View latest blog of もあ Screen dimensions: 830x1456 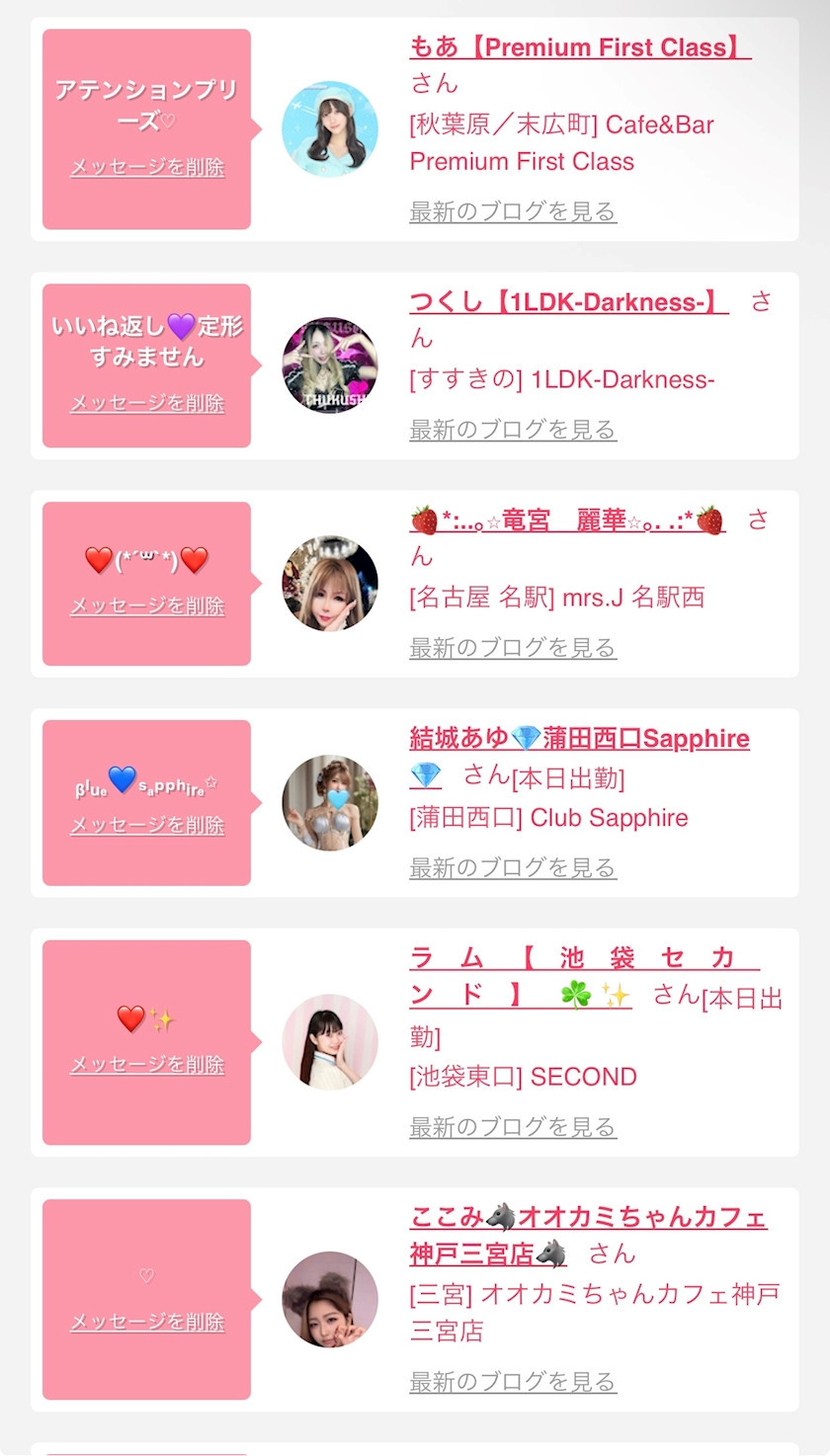tap(513, 211)
